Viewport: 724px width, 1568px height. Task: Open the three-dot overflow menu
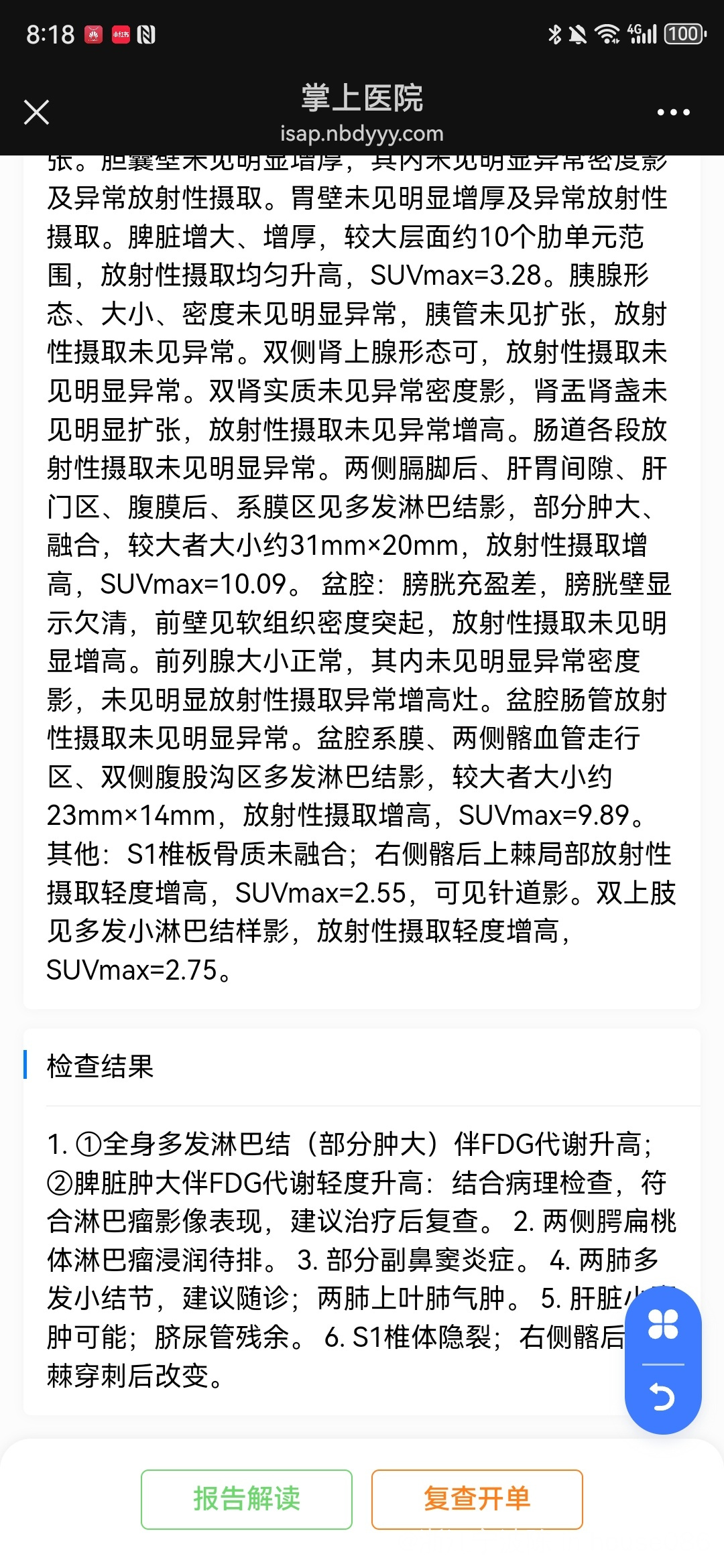[x=673, y=113]
